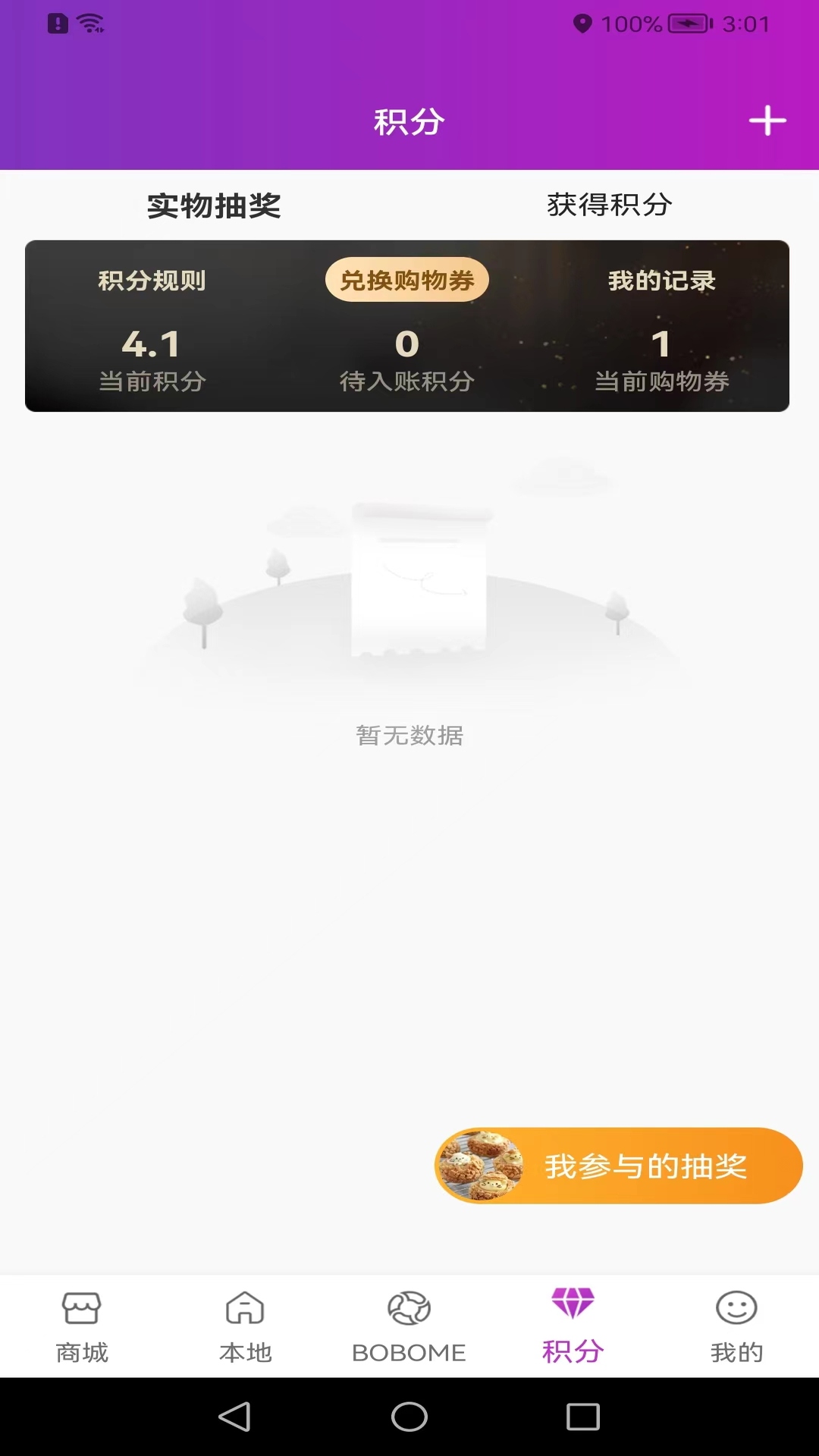819x1456 pixels.
Task: Select the 积分 bottom tab
Action: [573, 1327]
